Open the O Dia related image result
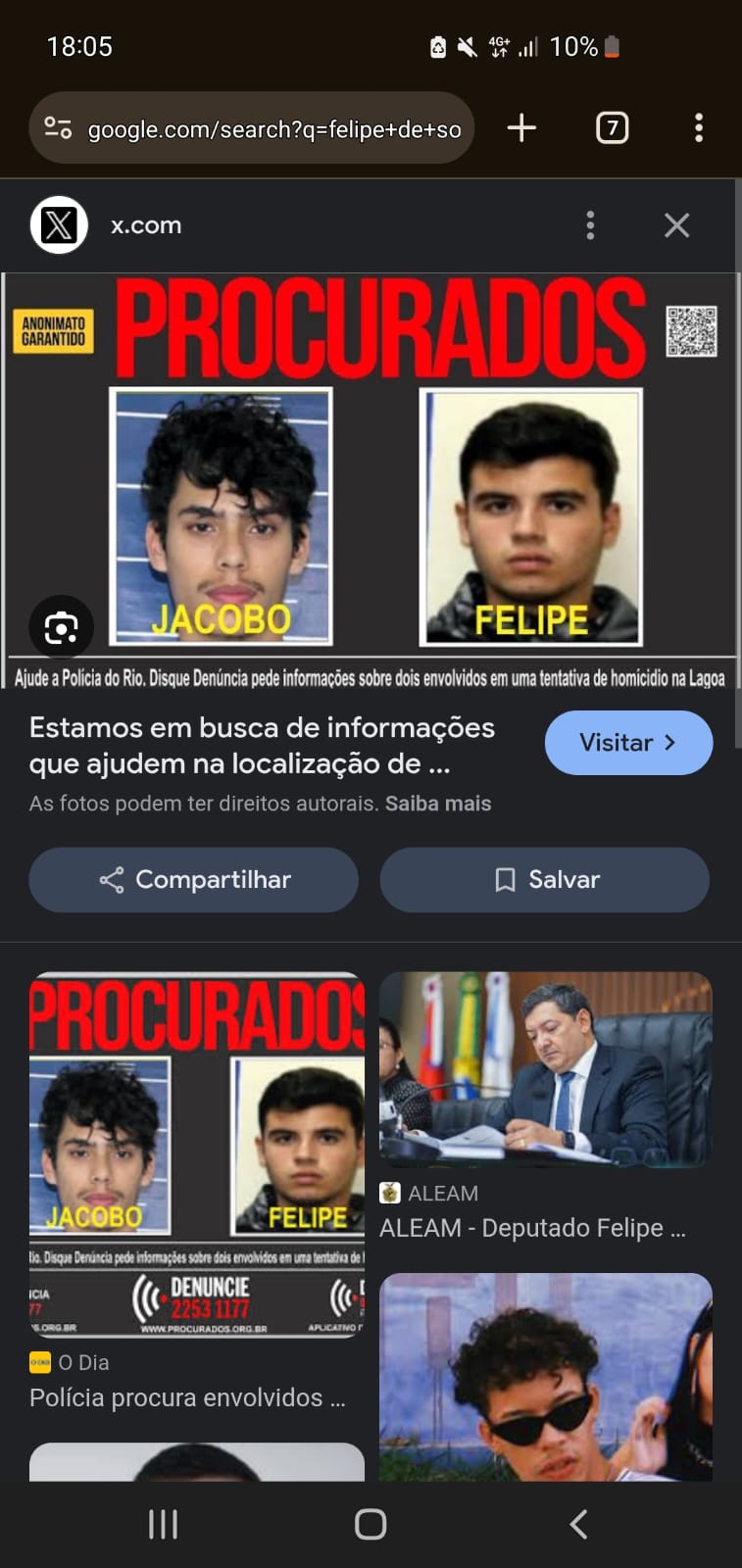742x1568 pixels. pyautogui.click(x=196, y=1156)
